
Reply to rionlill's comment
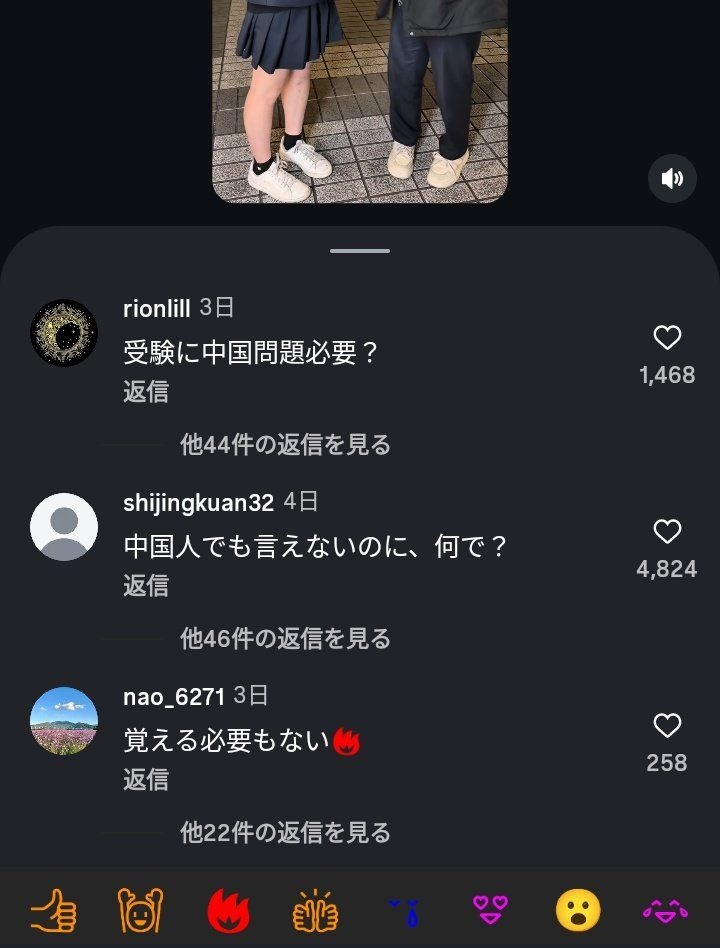tap(146, 392)
